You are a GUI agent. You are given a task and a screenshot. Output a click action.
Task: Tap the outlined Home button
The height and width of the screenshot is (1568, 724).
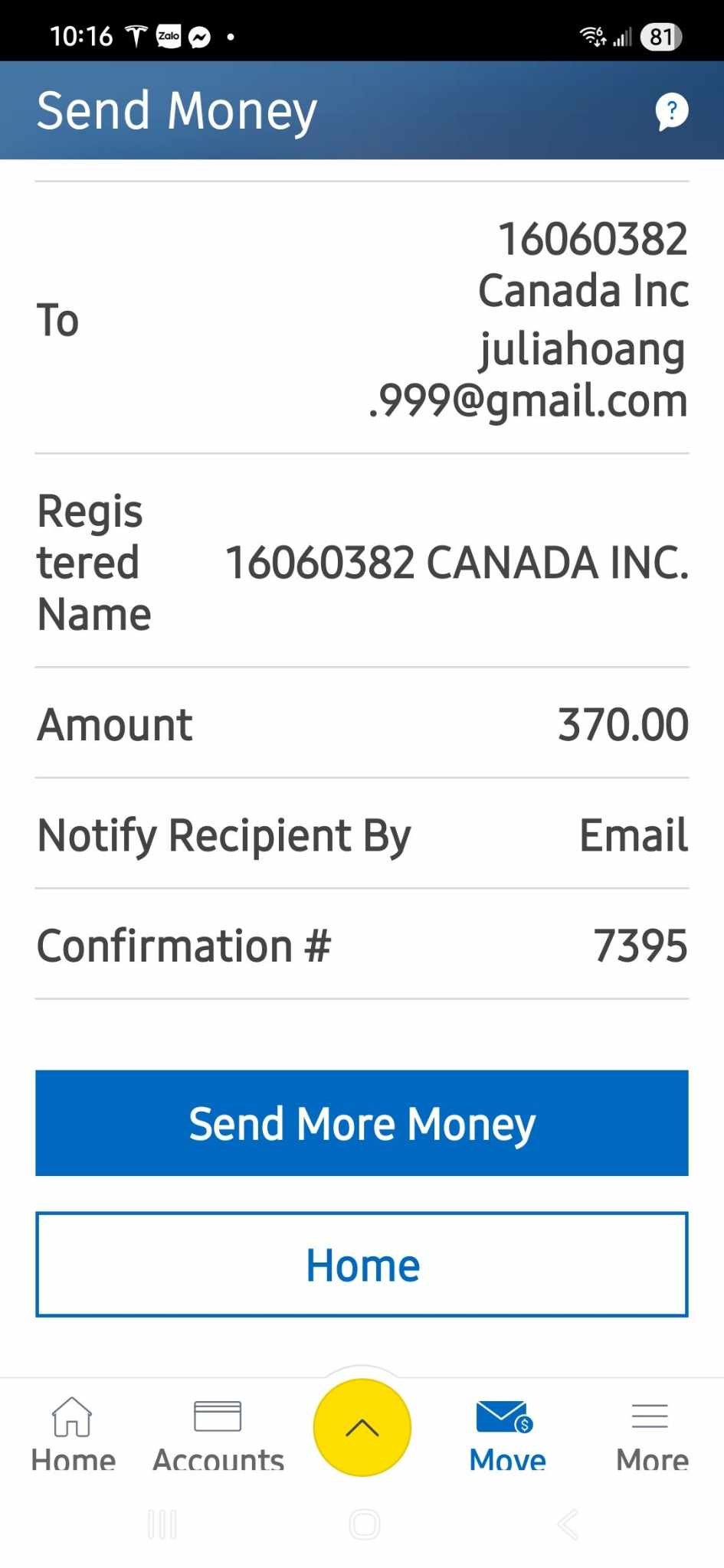click(x=362, y=1264)
